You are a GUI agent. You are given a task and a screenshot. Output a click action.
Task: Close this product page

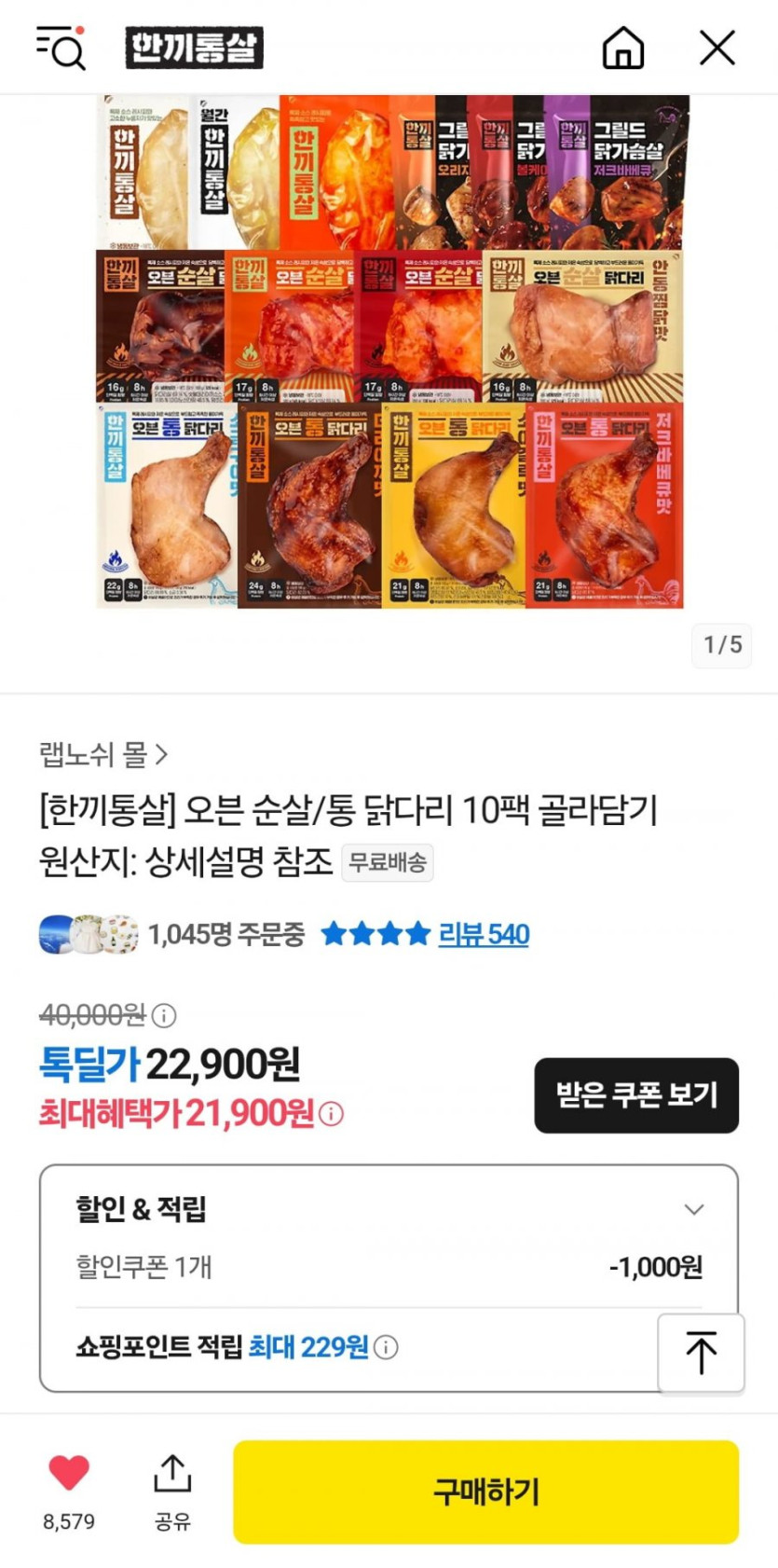tap(717, 48)
